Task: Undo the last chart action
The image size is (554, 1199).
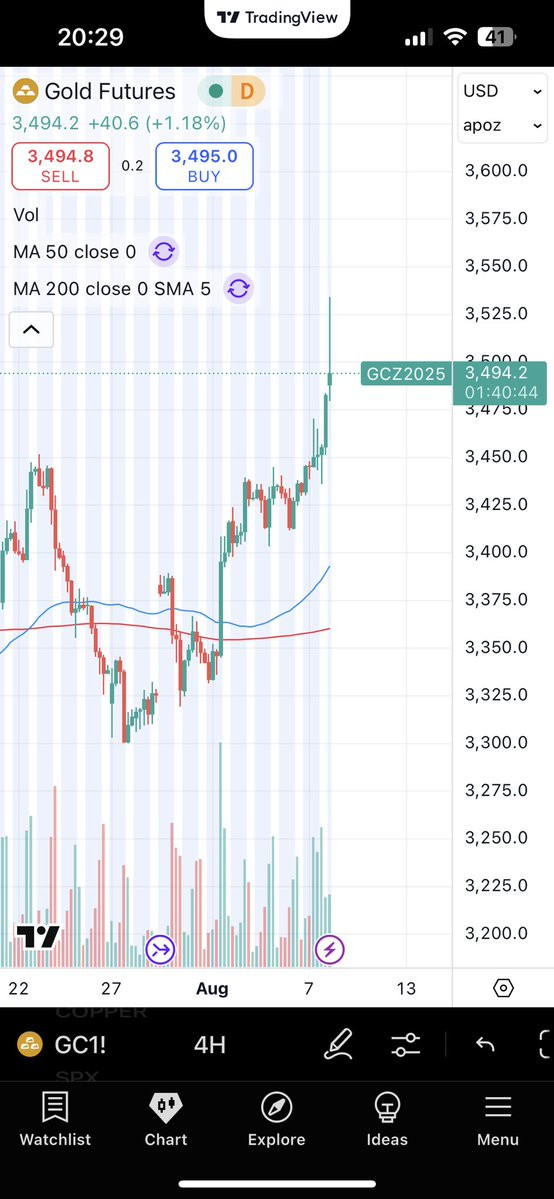Action: pyautogui.click(x=485, y=1044)
